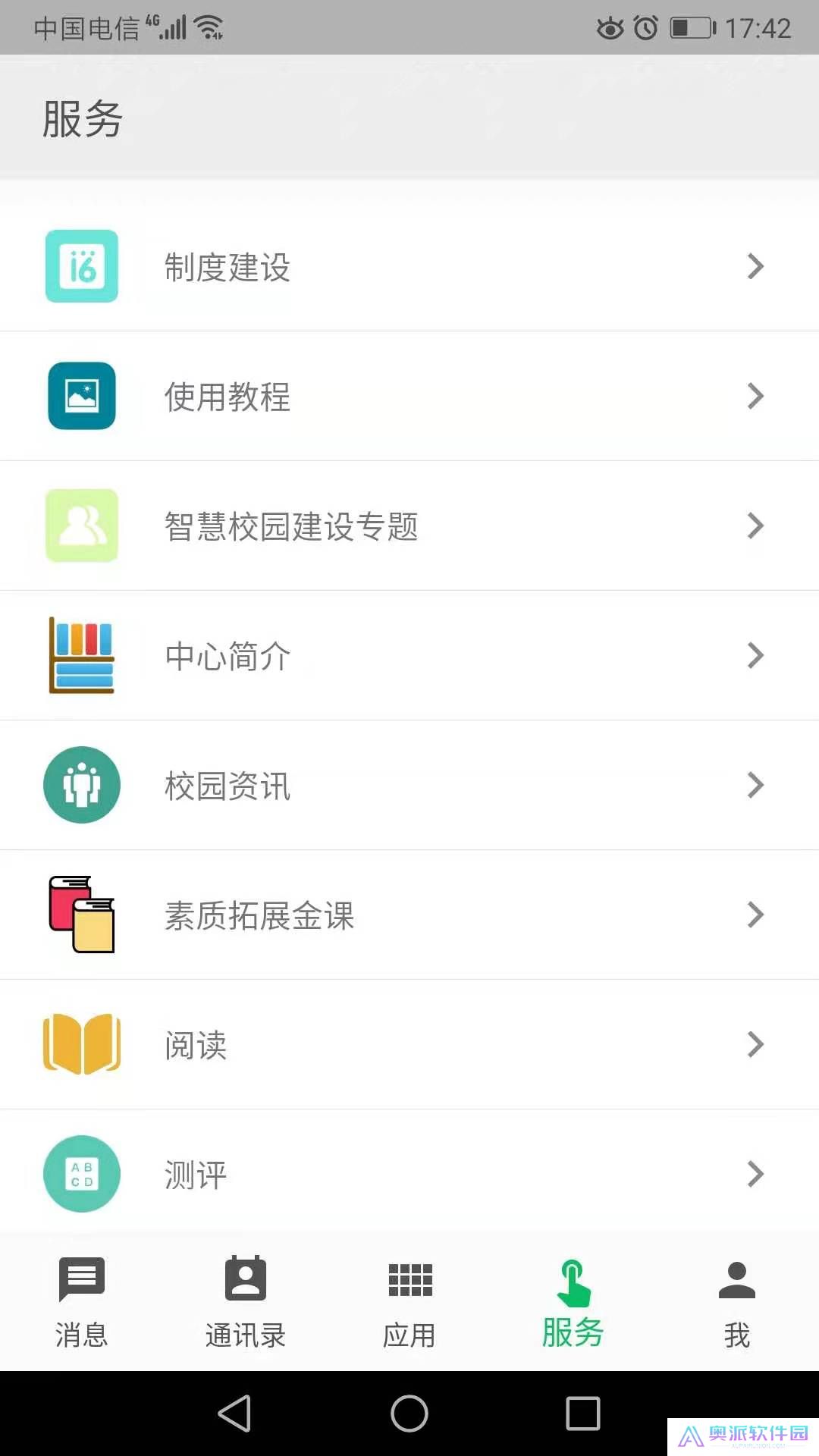The height and width of the screenshot is (1456, 819).
Task: Go to the 我 profile tab
Action: (737, 1301)
